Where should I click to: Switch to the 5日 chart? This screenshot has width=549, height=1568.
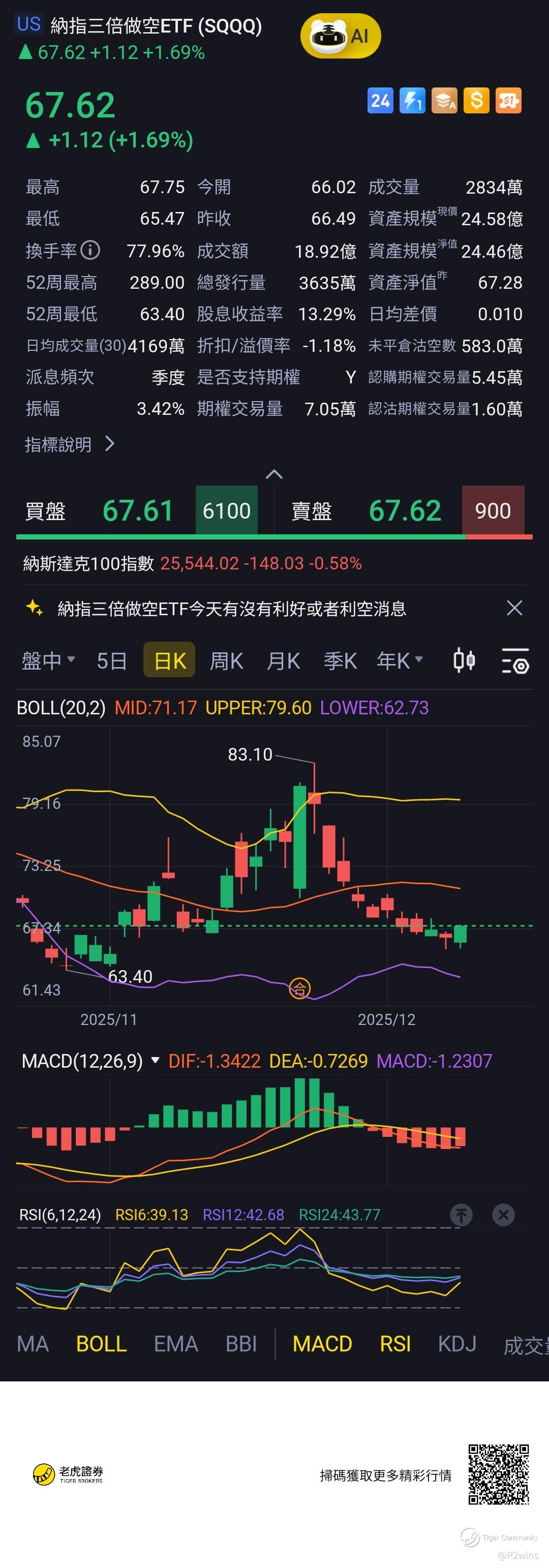pyautogui.click(x=112, y=660)
